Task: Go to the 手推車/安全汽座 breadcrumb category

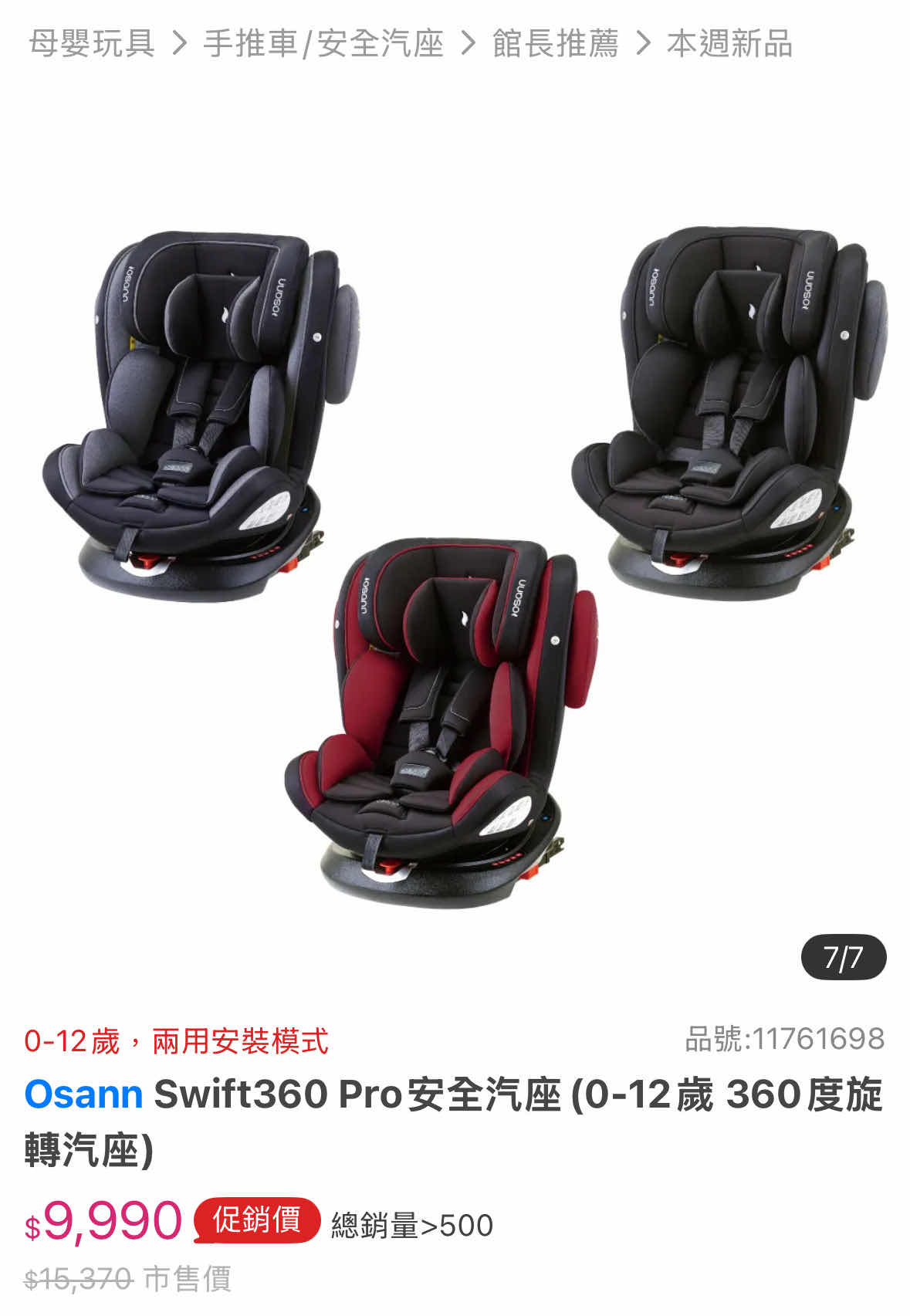Action: (x=323, y=44)
